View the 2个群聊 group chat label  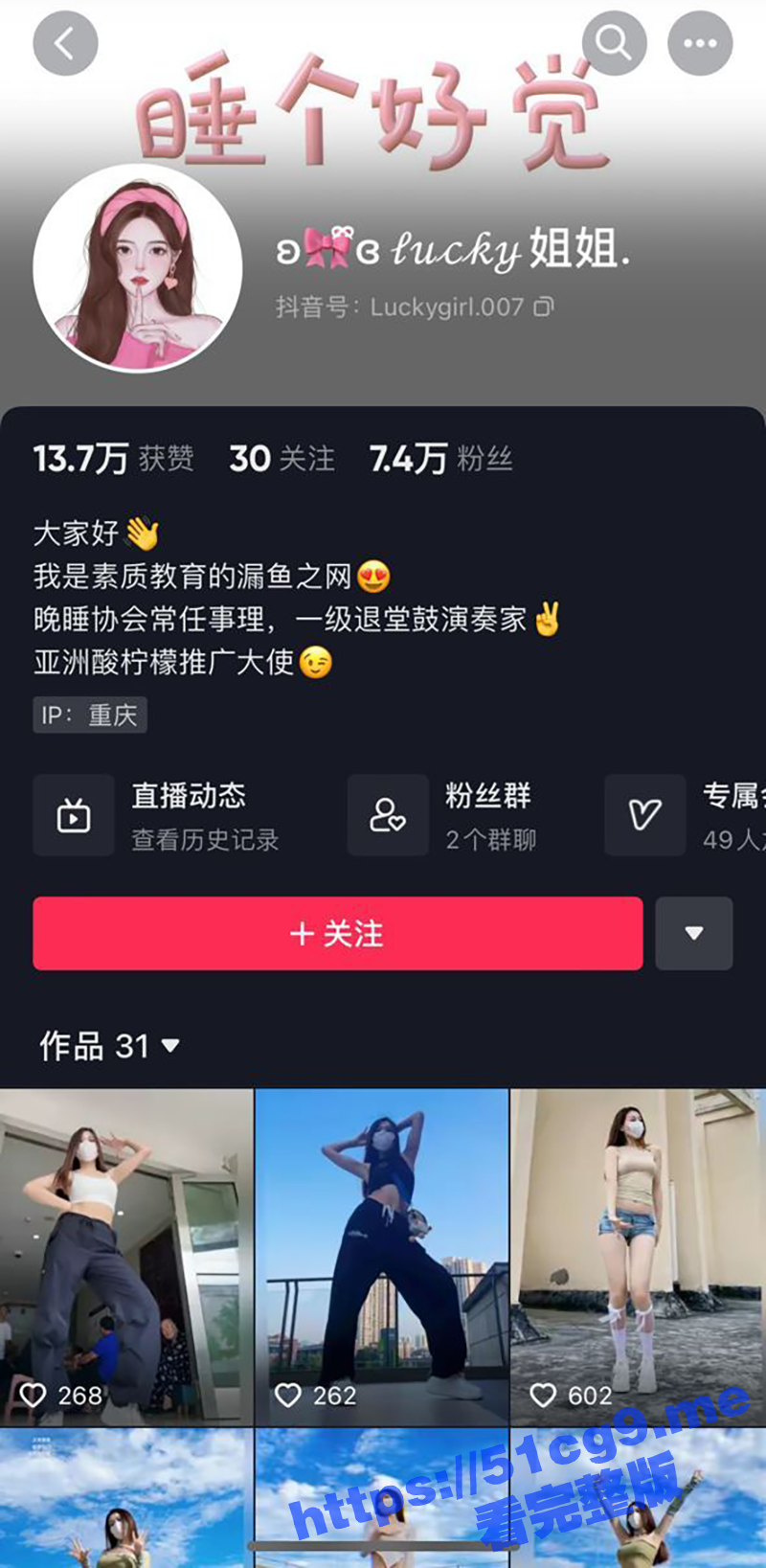[489, 840]
